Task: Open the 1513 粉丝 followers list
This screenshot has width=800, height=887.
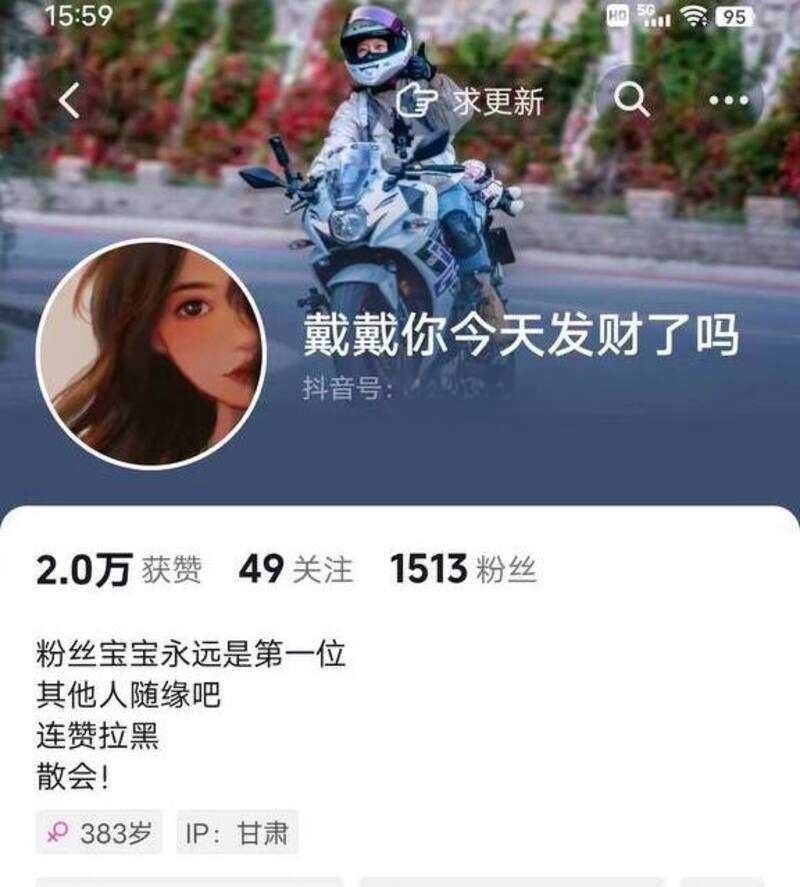Action: (x=463, y=570)
